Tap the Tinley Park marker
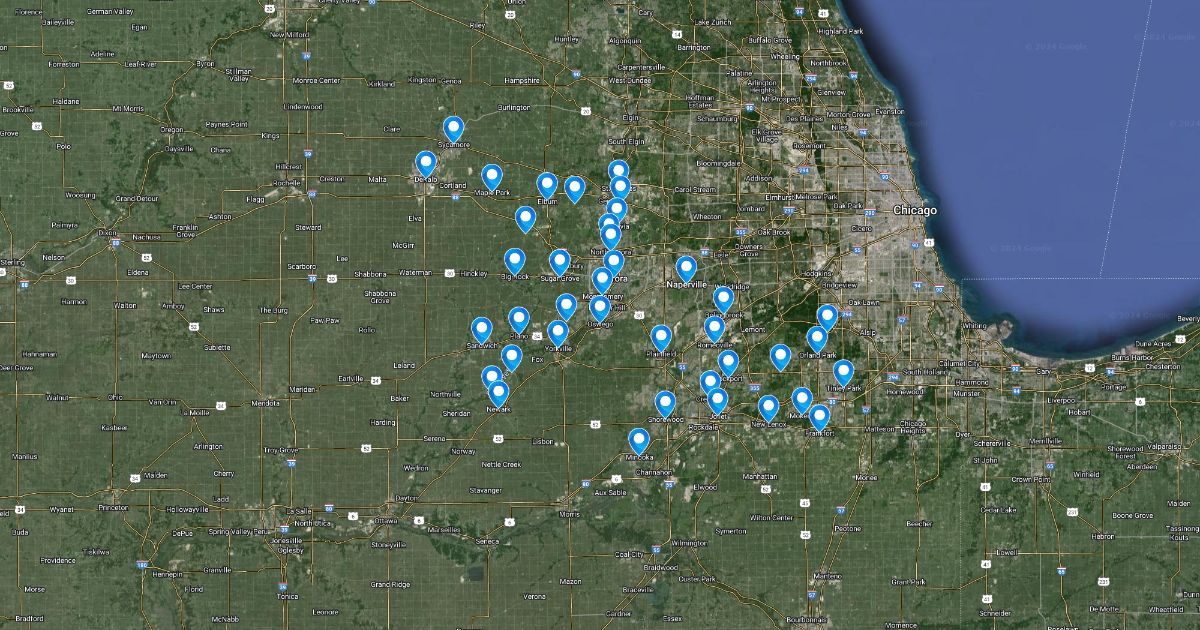 point(843,371)
